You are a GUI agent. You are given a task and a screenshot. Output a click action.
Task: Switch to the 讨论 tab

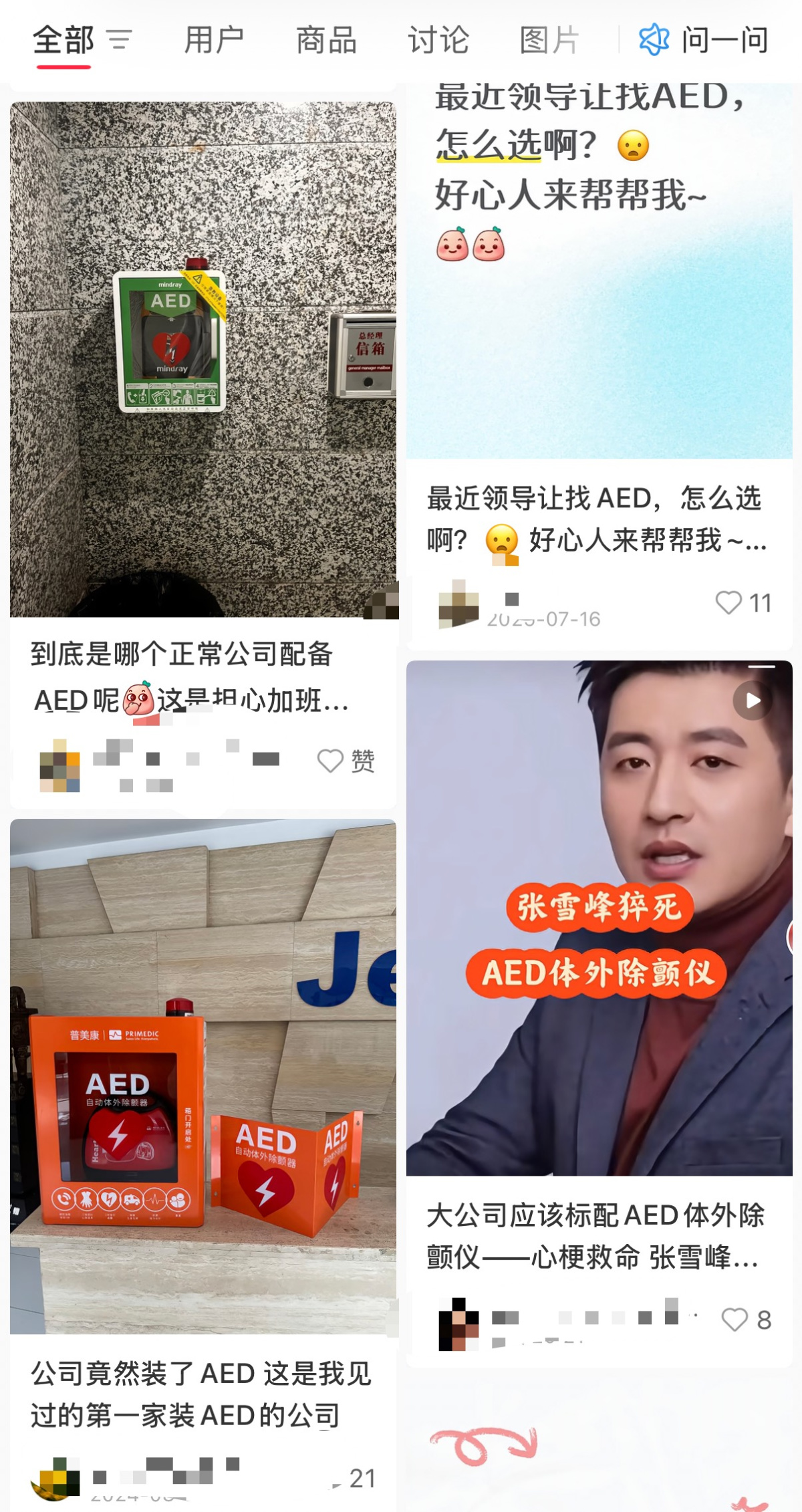pos(438,40)
